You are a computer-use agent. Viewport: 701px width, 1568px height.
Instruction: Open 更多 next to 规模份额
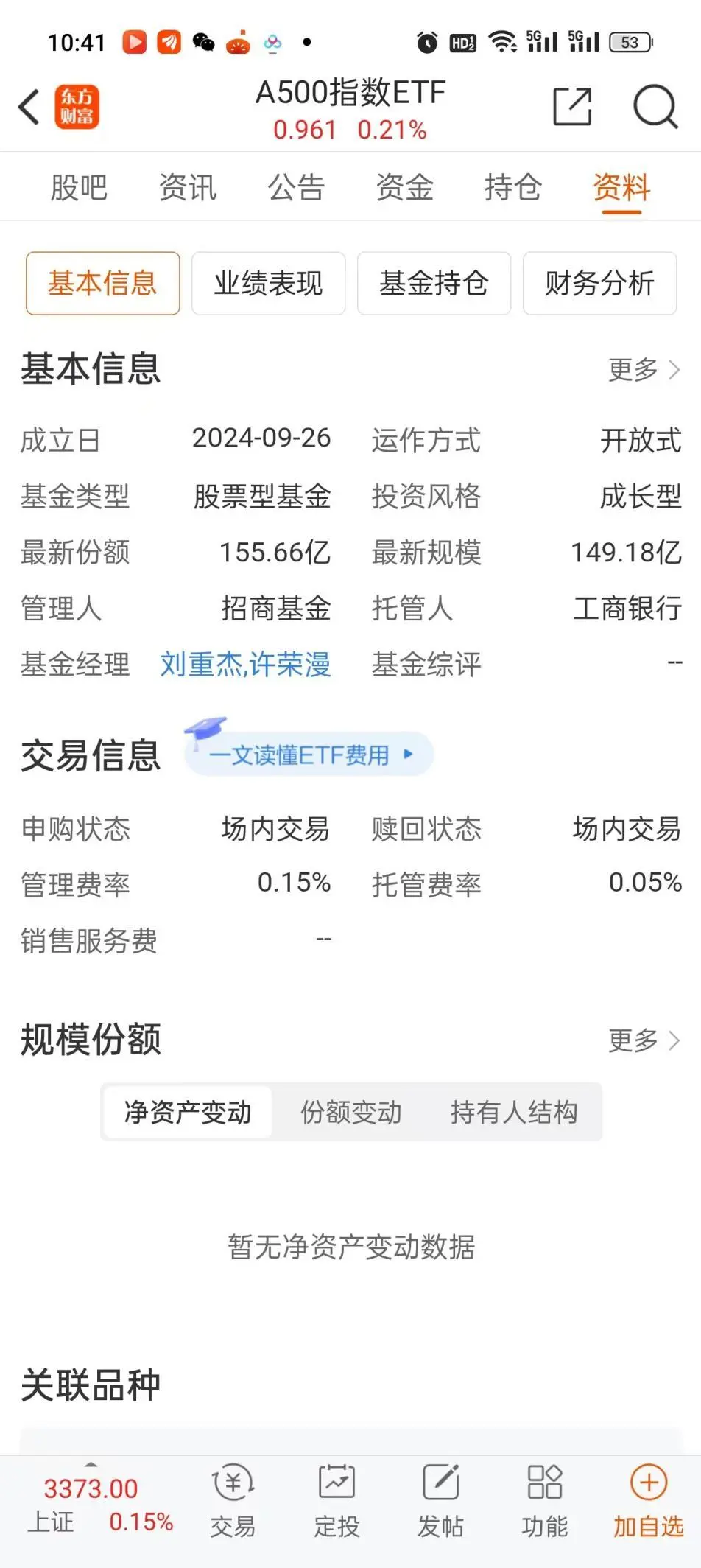[x=643, y=1040]
